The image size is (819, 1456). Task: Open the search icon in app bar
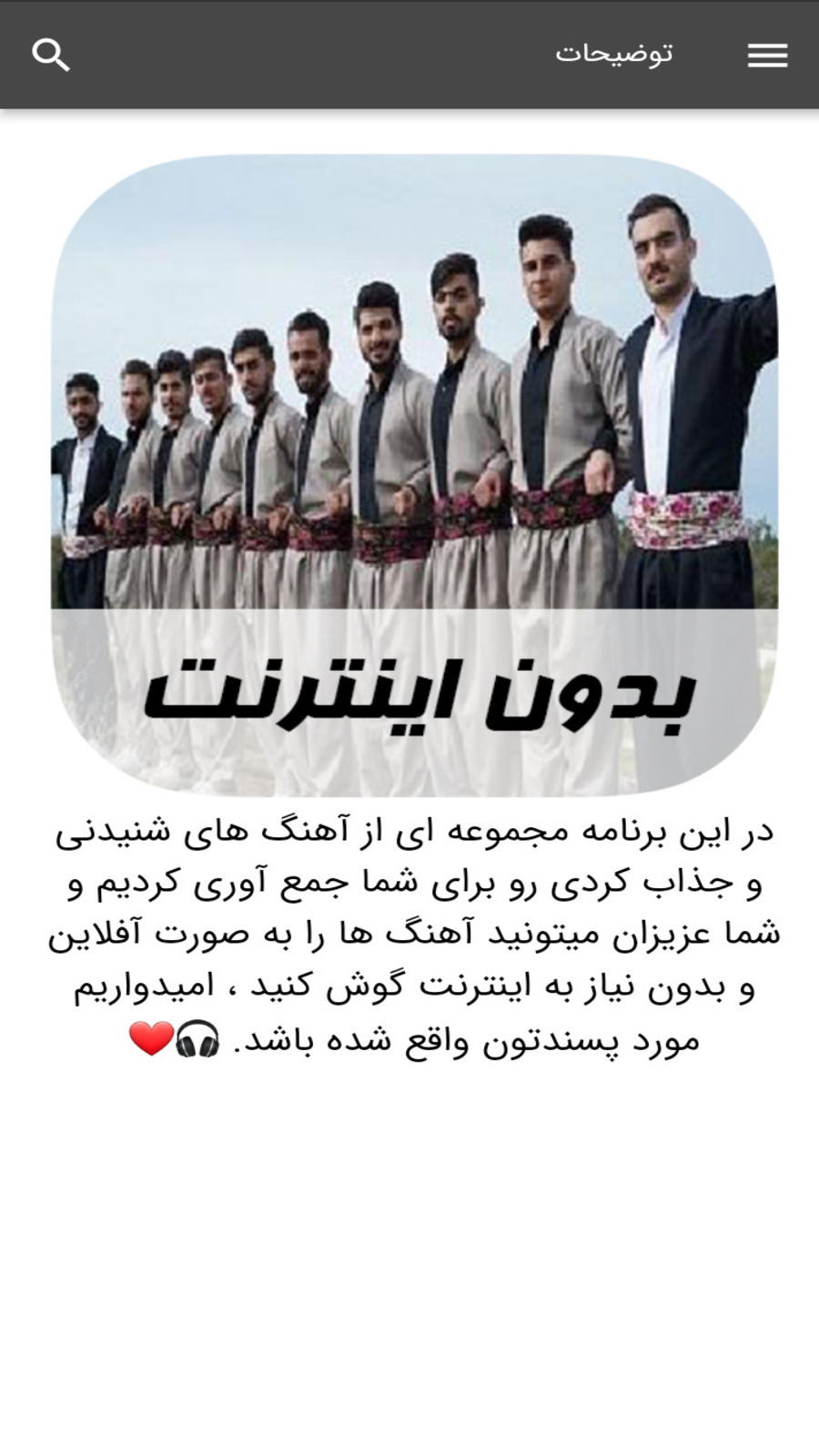pos(51,56)
